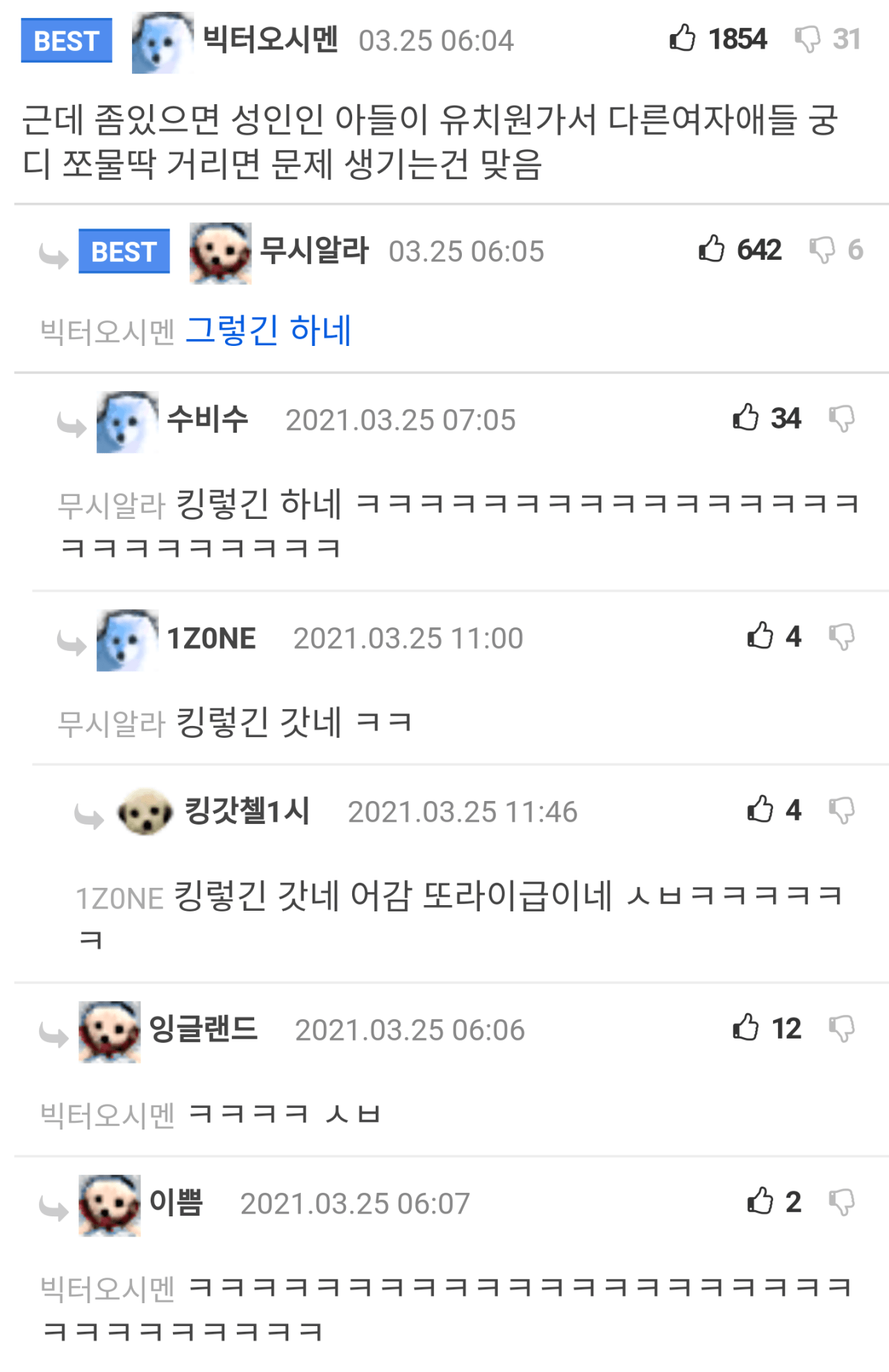Like 빅터오시멘's best comment
Image resolution: width=889 pixels, height=1372 pixels.
[x=683, y=38]
